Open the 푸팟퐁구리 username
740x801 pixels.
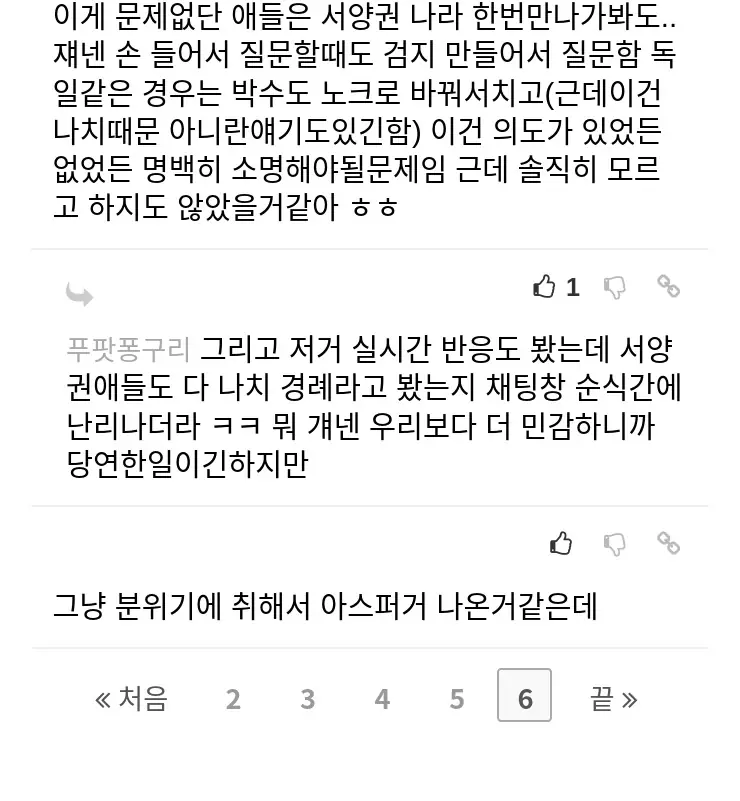coord(128,350)
